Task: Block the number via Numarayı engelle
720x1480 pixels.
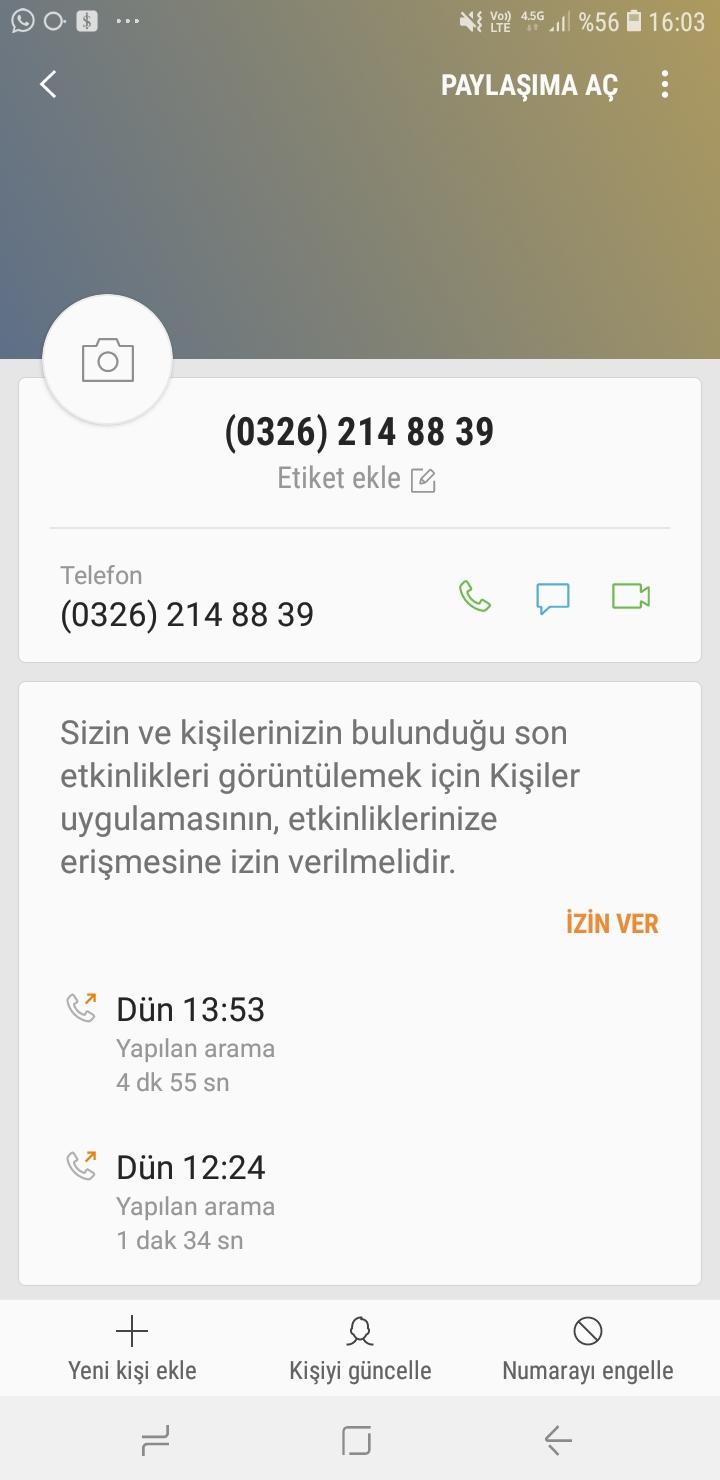Action: [x=588, y=1349]
